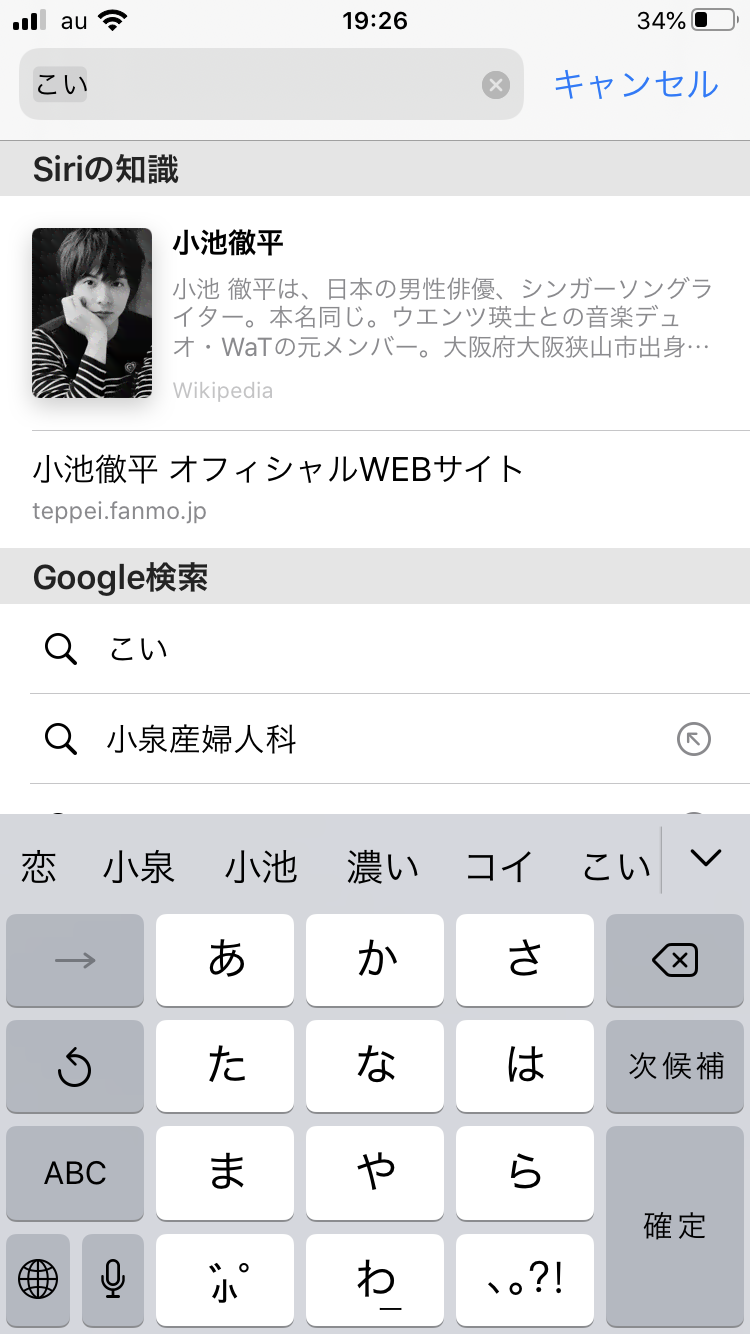This screenshot has height=1334, width=750.
Task: Open 小池徹平 オフィシャルWEBサイト link
Action: pos(279,487)
